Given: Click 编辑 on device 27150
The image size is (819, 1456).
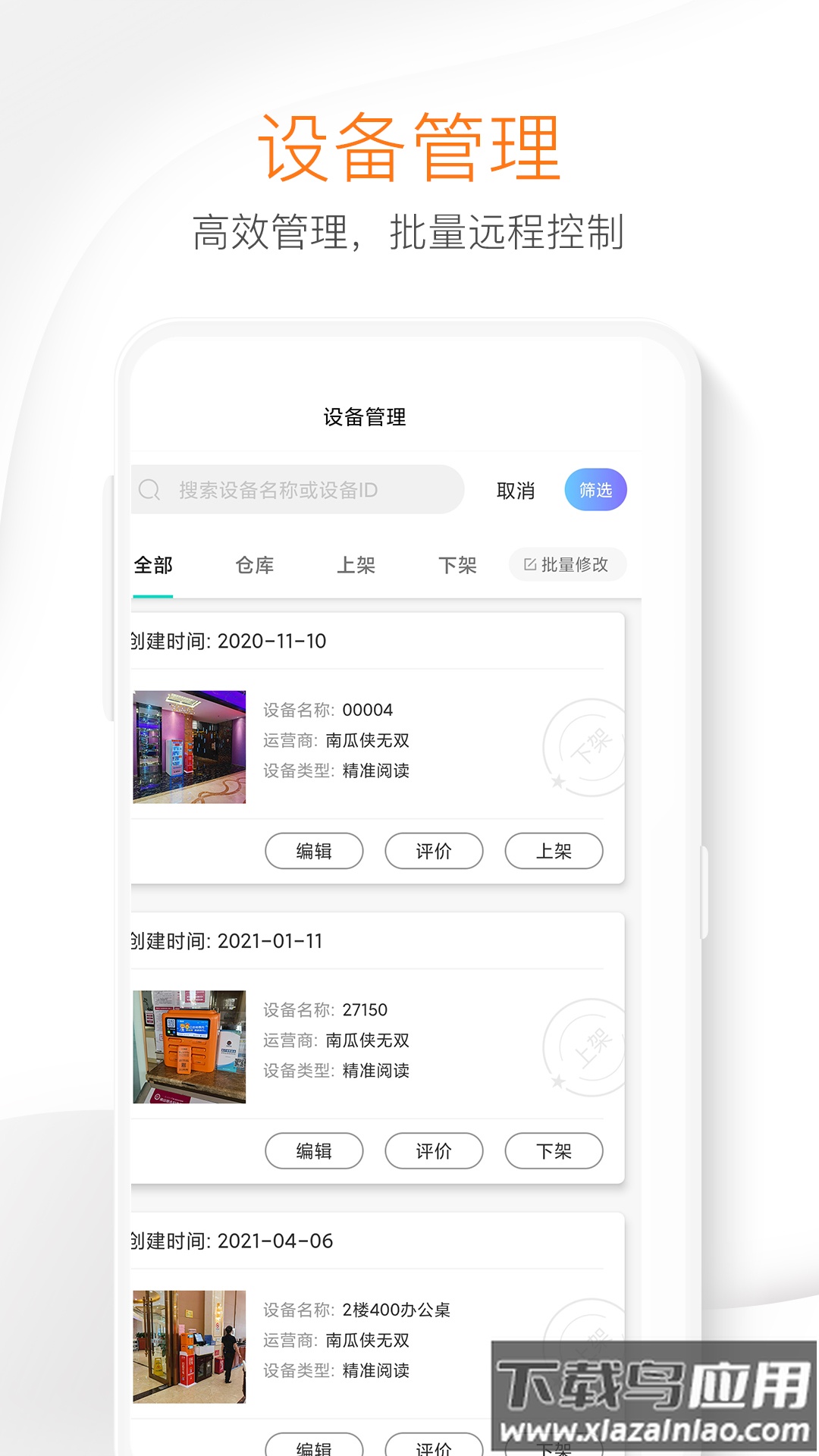Looking at the screenshot, I should [x=314, y=1151].
